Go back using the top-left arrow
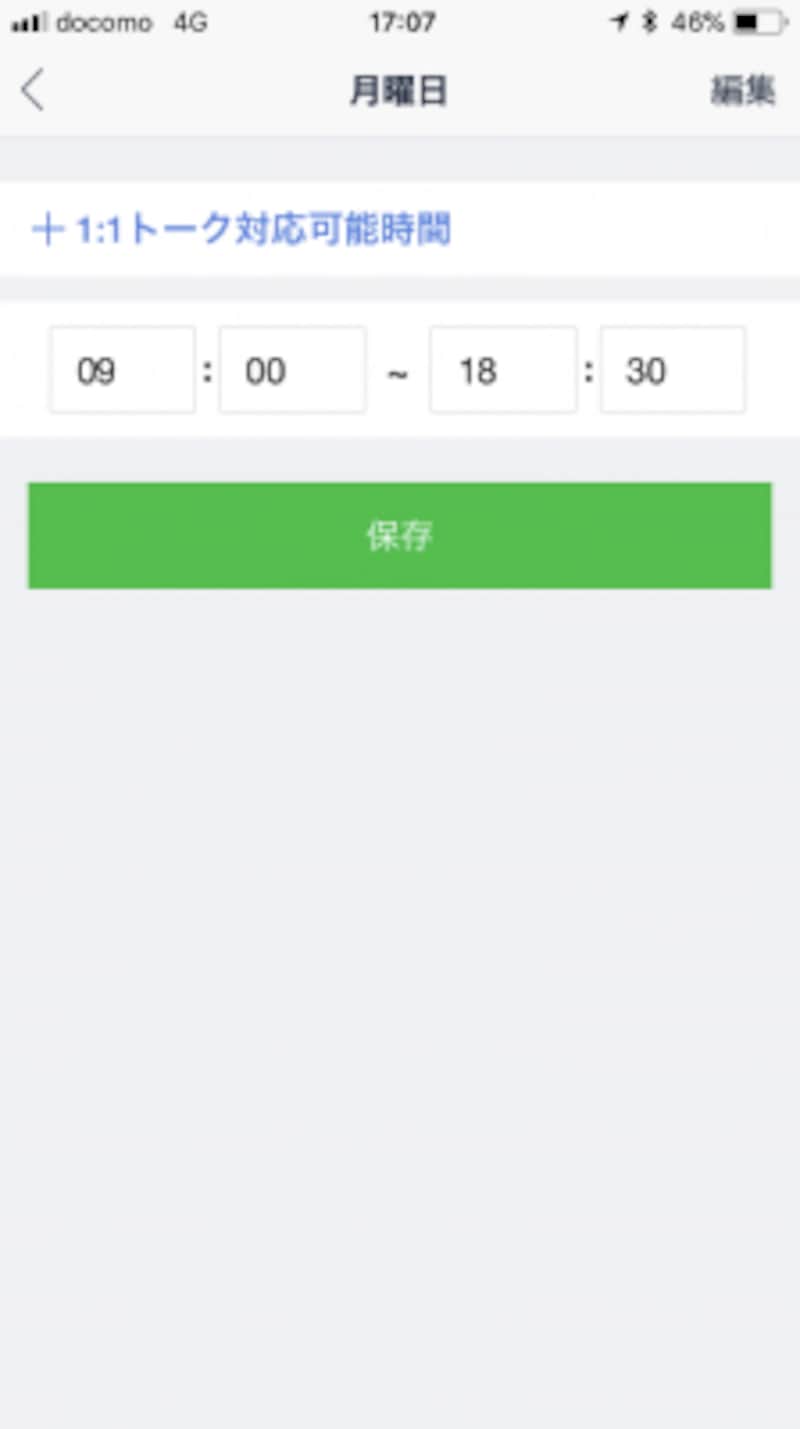The width and height of the screenshot is (800, 1429). (x=33, y=91)
